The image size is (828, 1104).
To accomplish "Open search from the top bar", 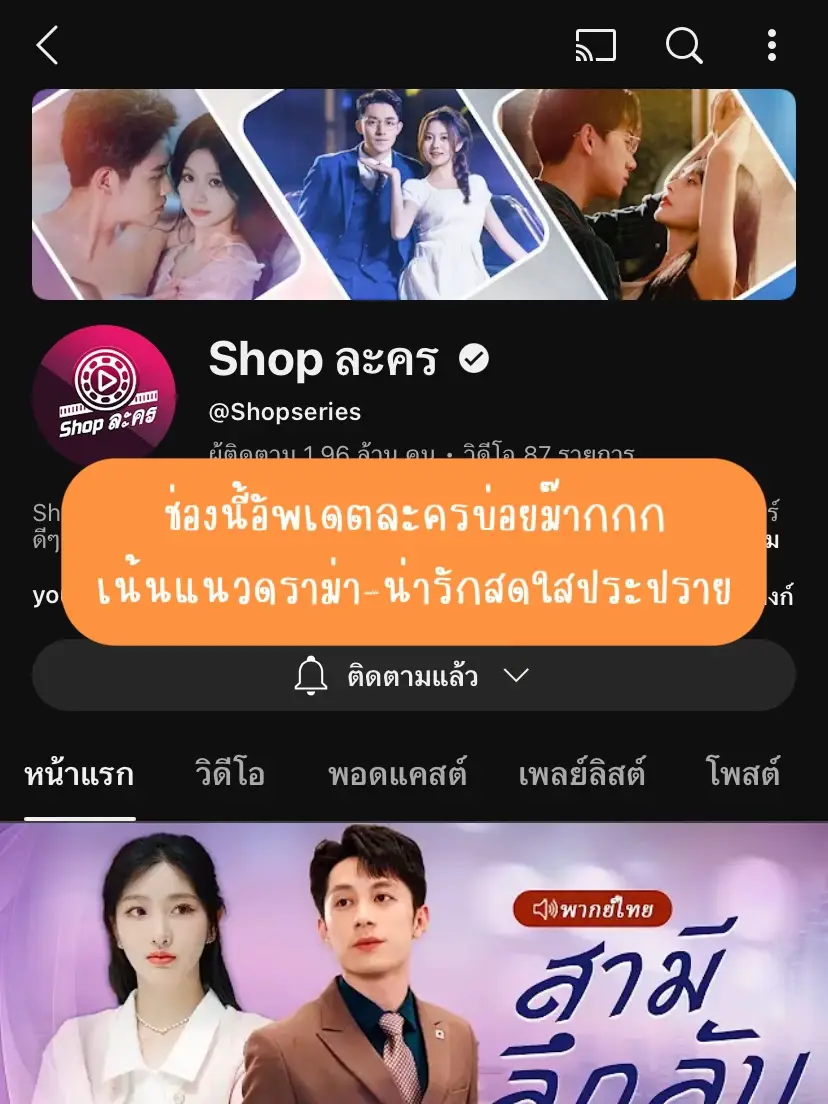I will pyautogui.click(x=684, y=45).
